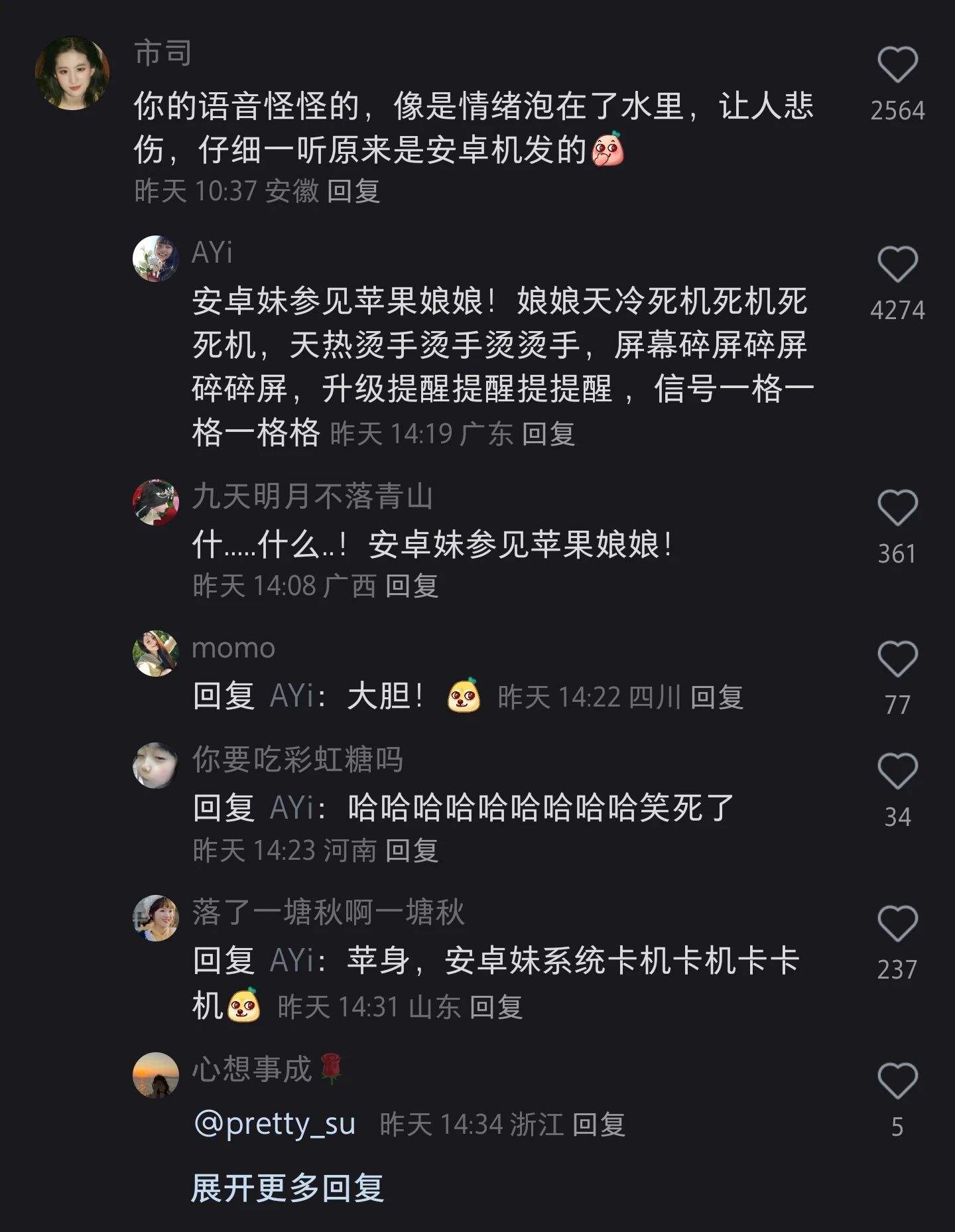Like 你要吃彩虹糖吗's reply
This screenshot has height=1232, width=955.
pyautogui.click(x=897, y=771)
